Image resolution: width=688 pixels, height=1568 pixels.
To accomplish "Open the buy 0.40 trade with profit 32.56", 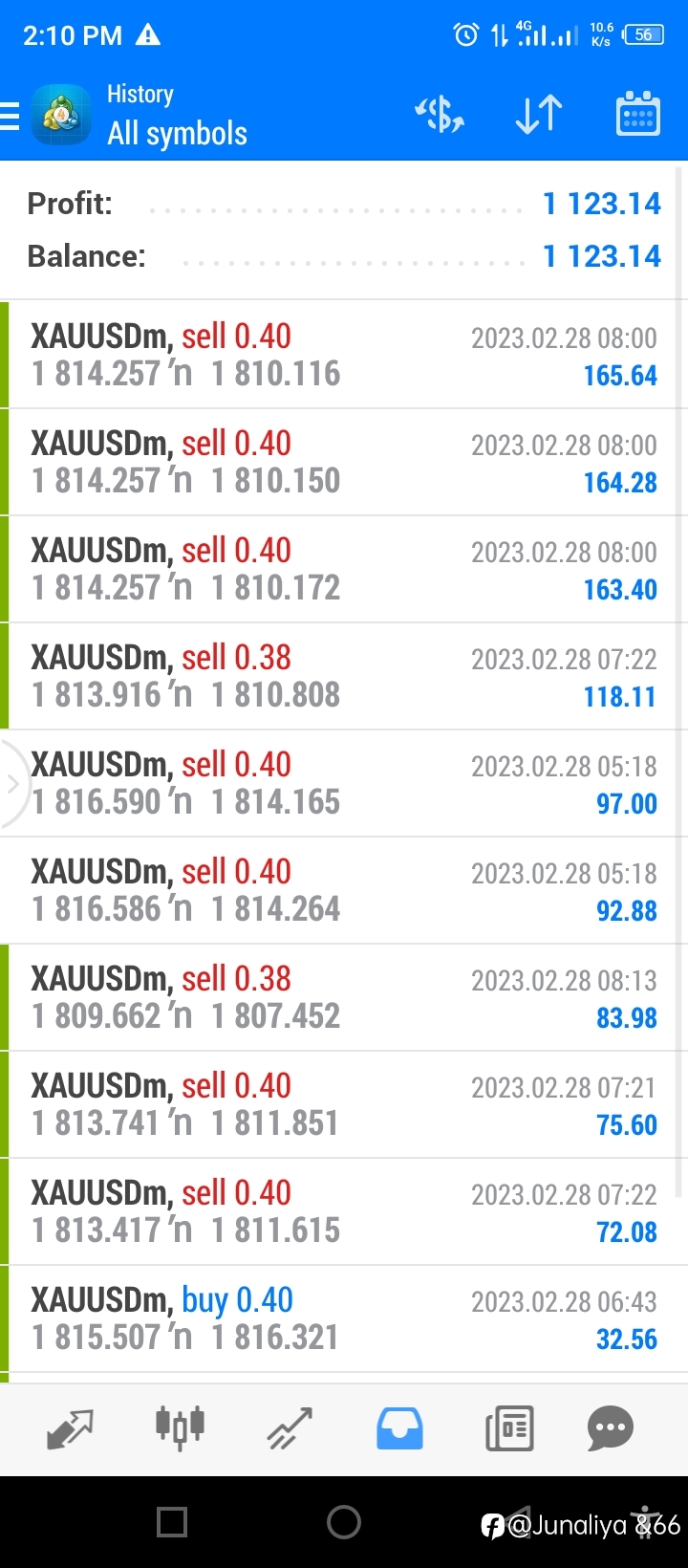I will click(344, 1318).
